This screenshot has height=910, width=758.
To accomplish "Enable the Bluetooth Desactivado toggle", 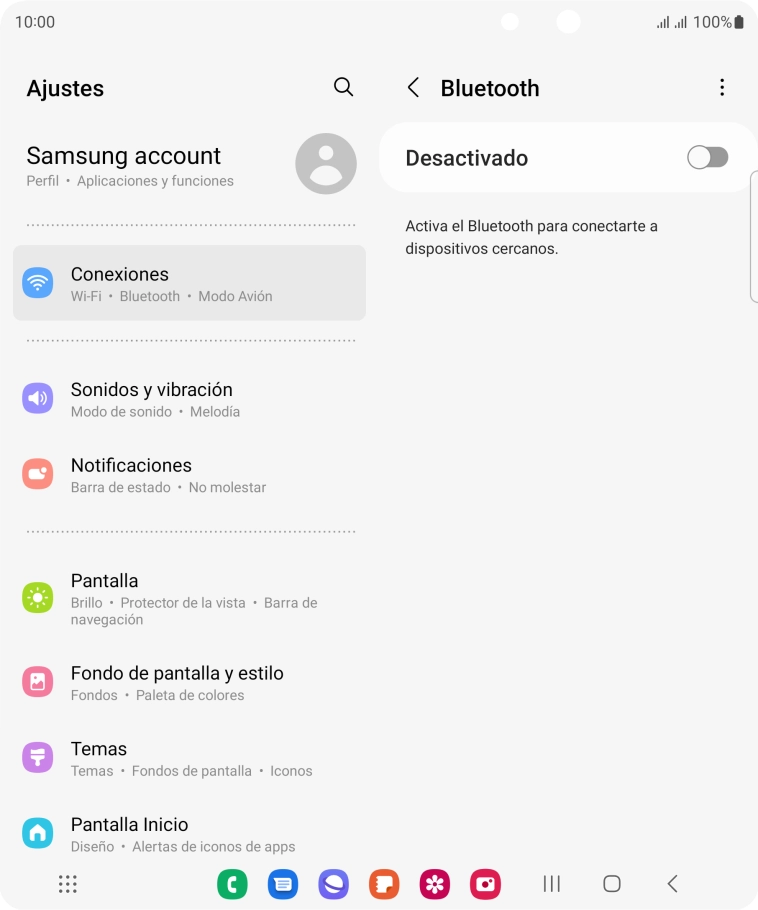I will pyautogui.click(x=707, y=157).
